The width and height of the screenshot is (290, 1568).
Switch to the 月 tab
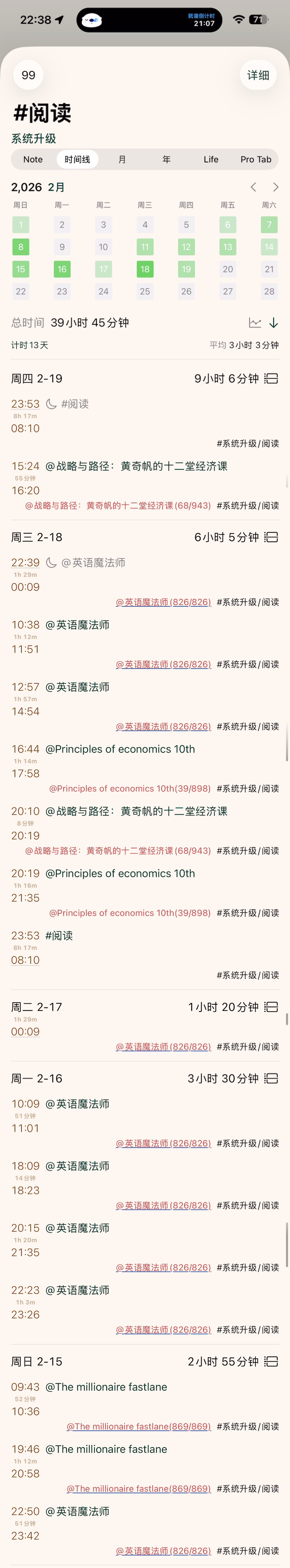(122, 159)
